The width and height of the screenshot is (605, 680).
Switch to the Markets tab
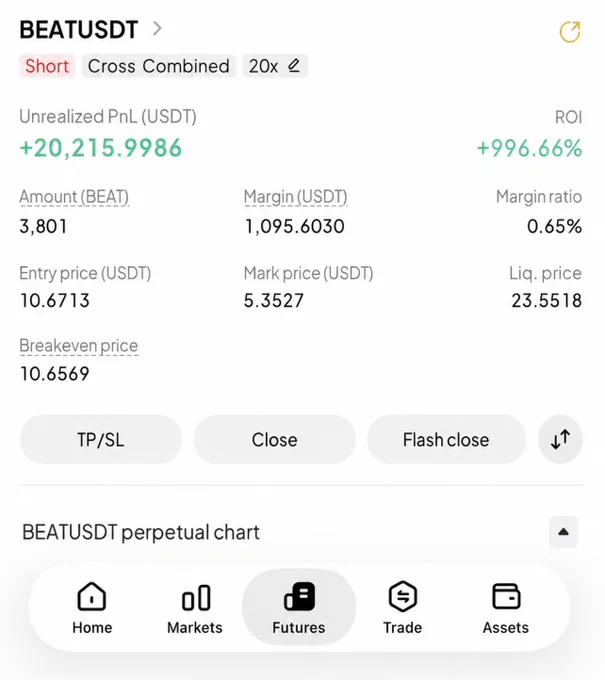coord(195,608)
